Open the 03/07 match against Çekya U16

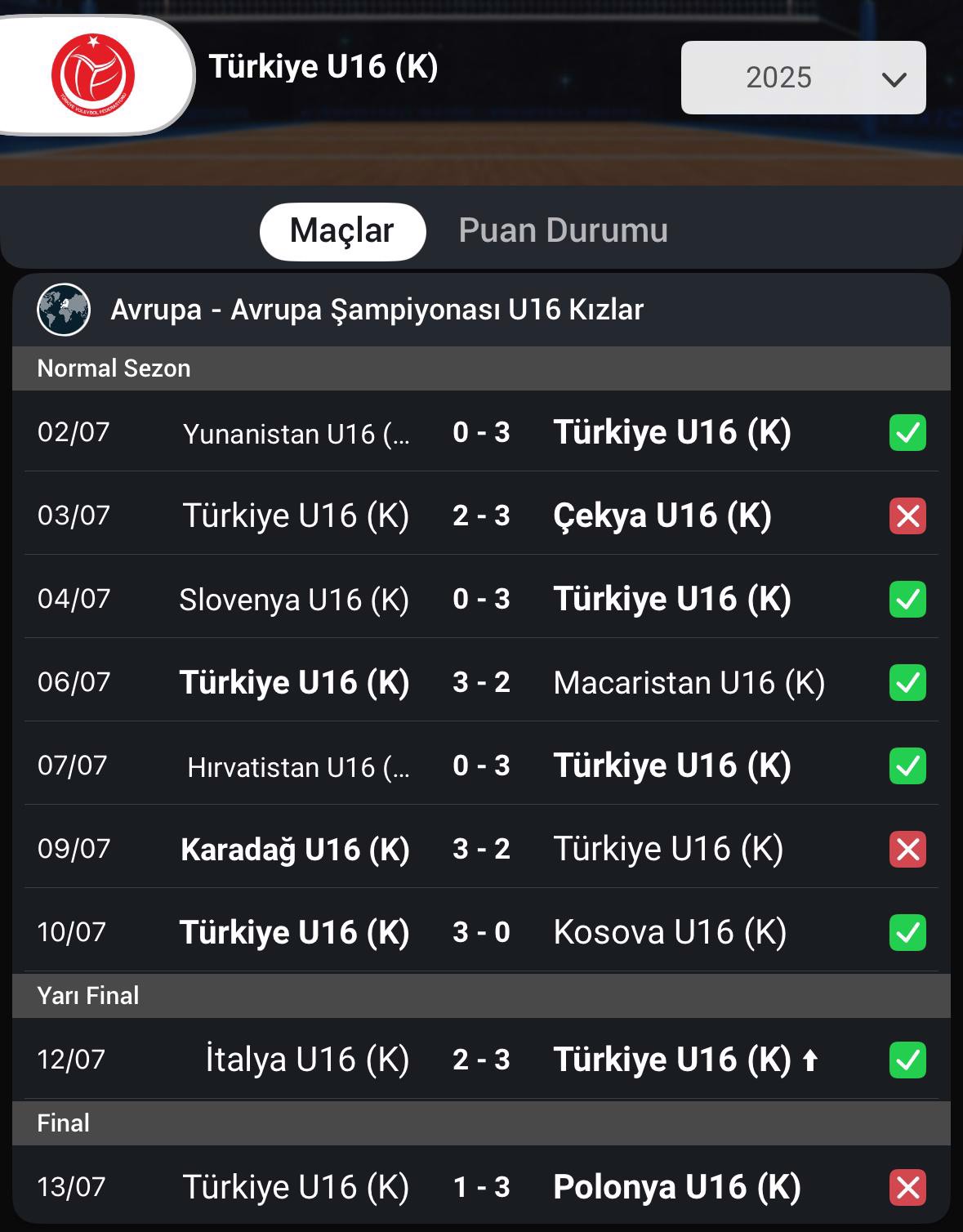point(481,516)
